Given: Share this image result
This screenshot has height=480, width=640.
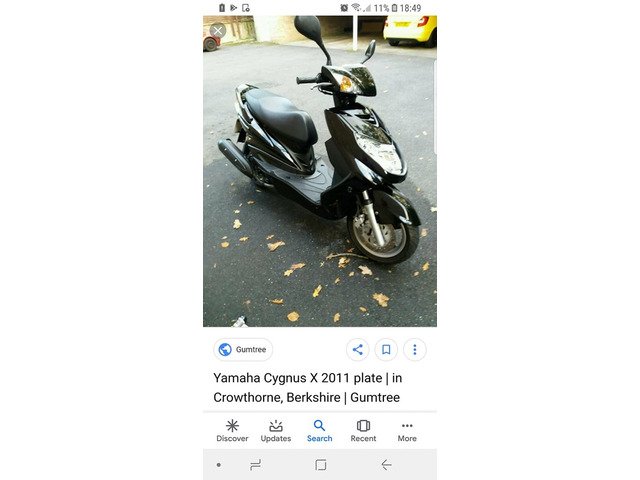Looking at the screenshot, I should point(357,350).
